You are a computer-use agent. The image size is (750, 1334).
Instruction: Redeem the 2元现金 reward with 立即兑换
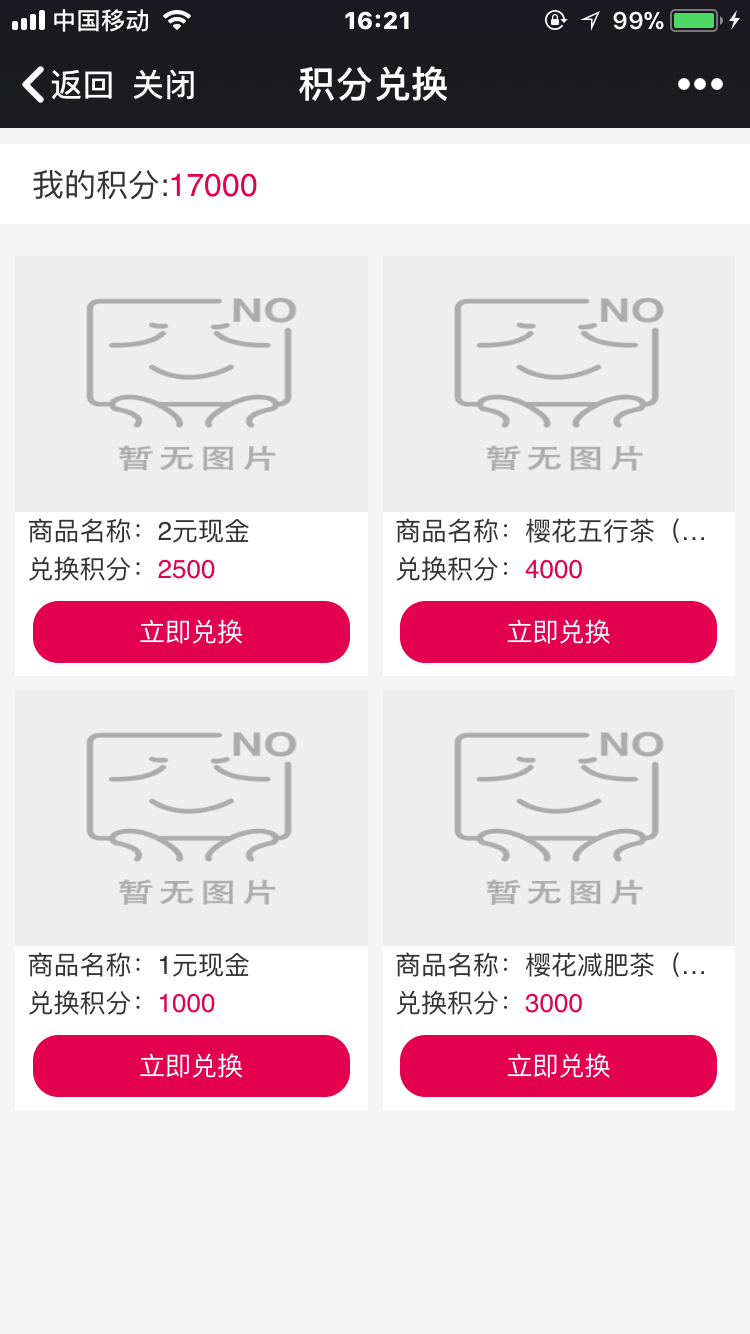point(191,632)
